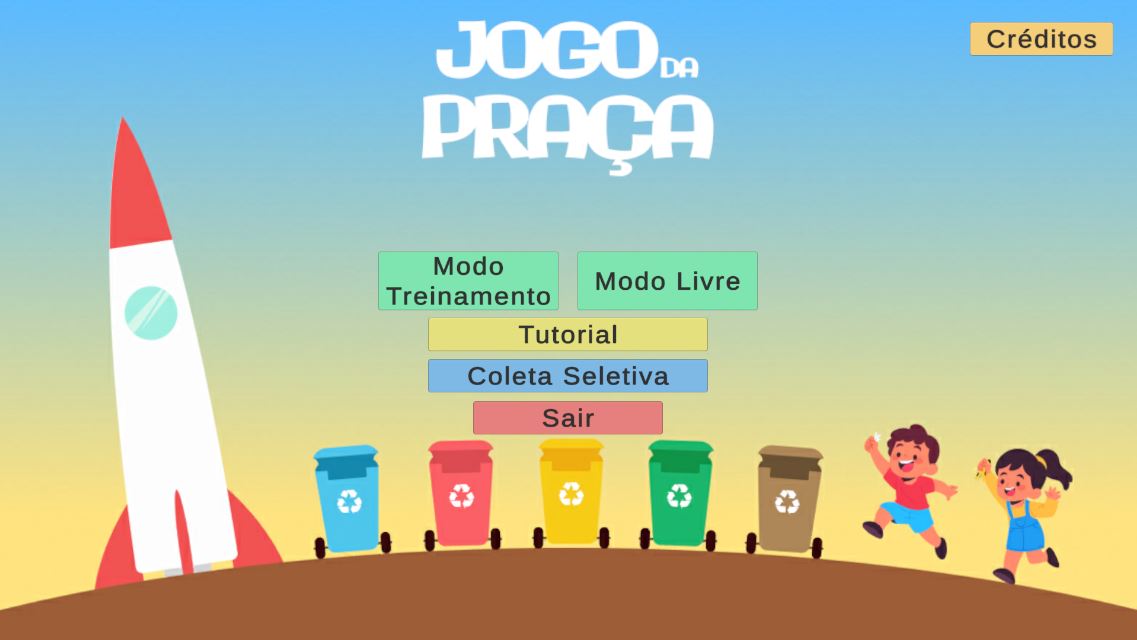Open the Tutorial
This screenshot has width=1137, height=640.
tap(568, 334)
